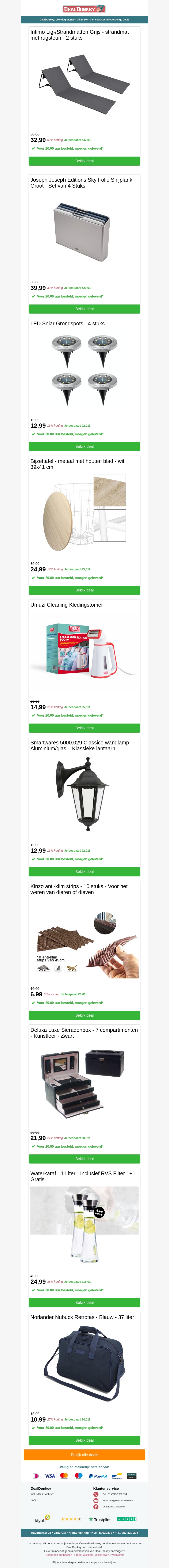Screen dimensions: 169x1568
Task: Open the Deluxa Luxe Sieradenbox deal
Action: [x=84, y=1159]
